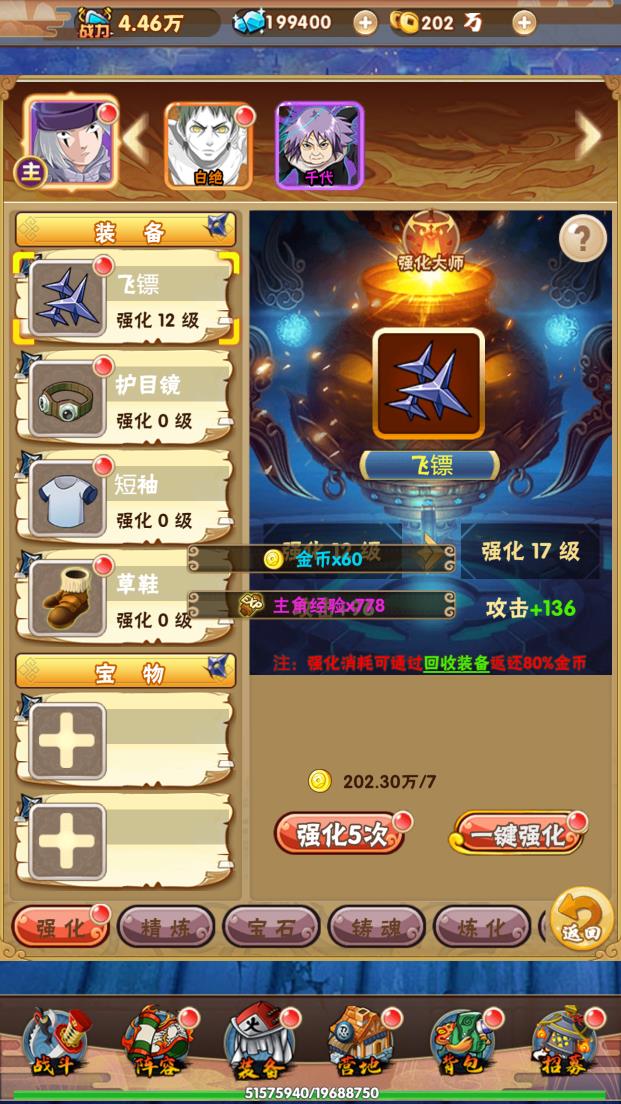This screenshot has height=1104, width=621.
Task: Tap the 强化5次 button
Action: coord(338,833)
